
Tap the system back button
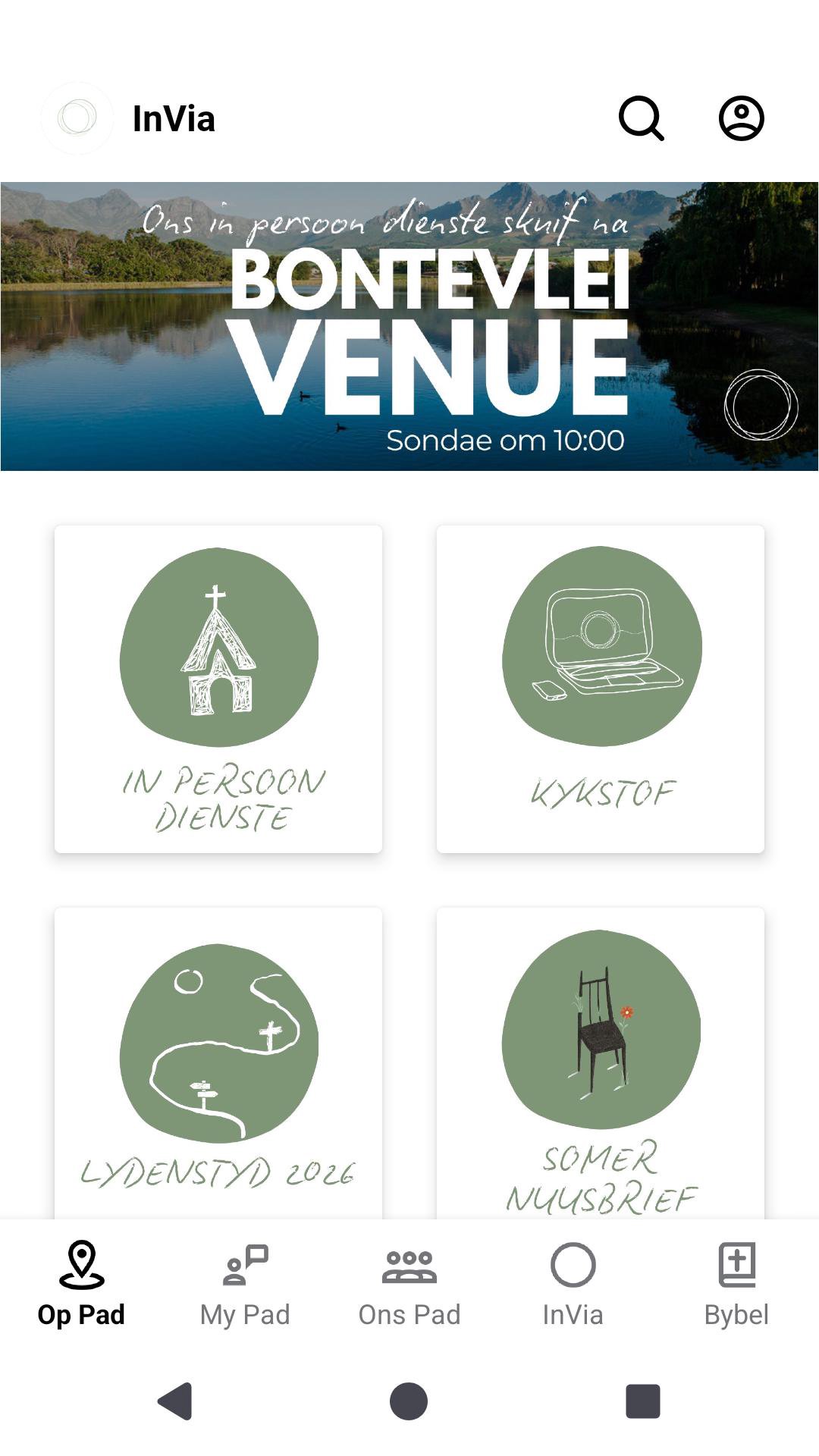(175, 1401)
